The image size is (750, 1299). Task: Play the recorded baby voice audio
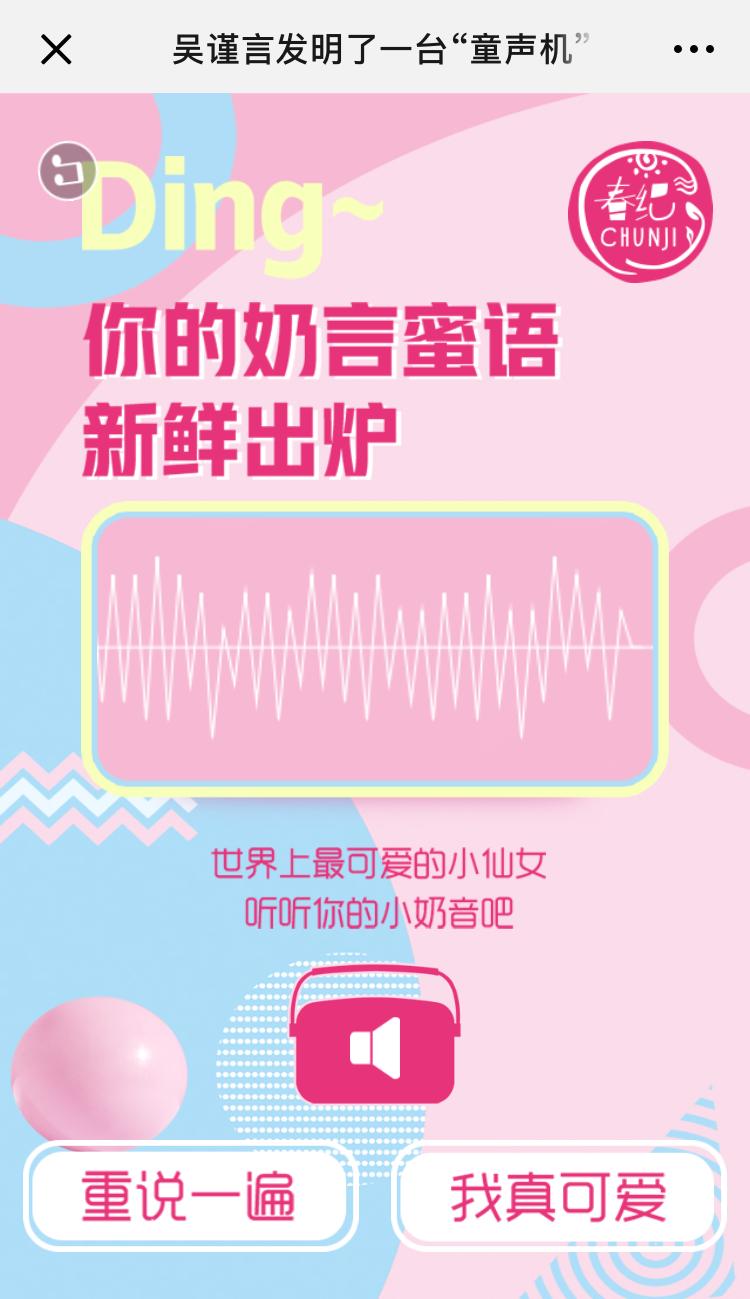click(x=375, y=1046)
